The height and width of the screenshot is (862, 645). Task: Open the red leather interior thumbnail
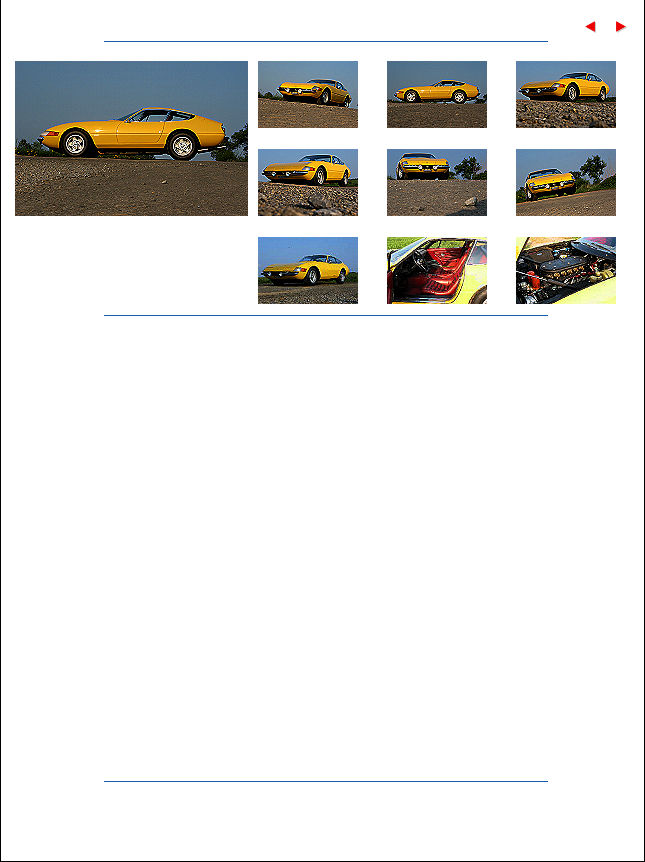click(x=436, y=270)
